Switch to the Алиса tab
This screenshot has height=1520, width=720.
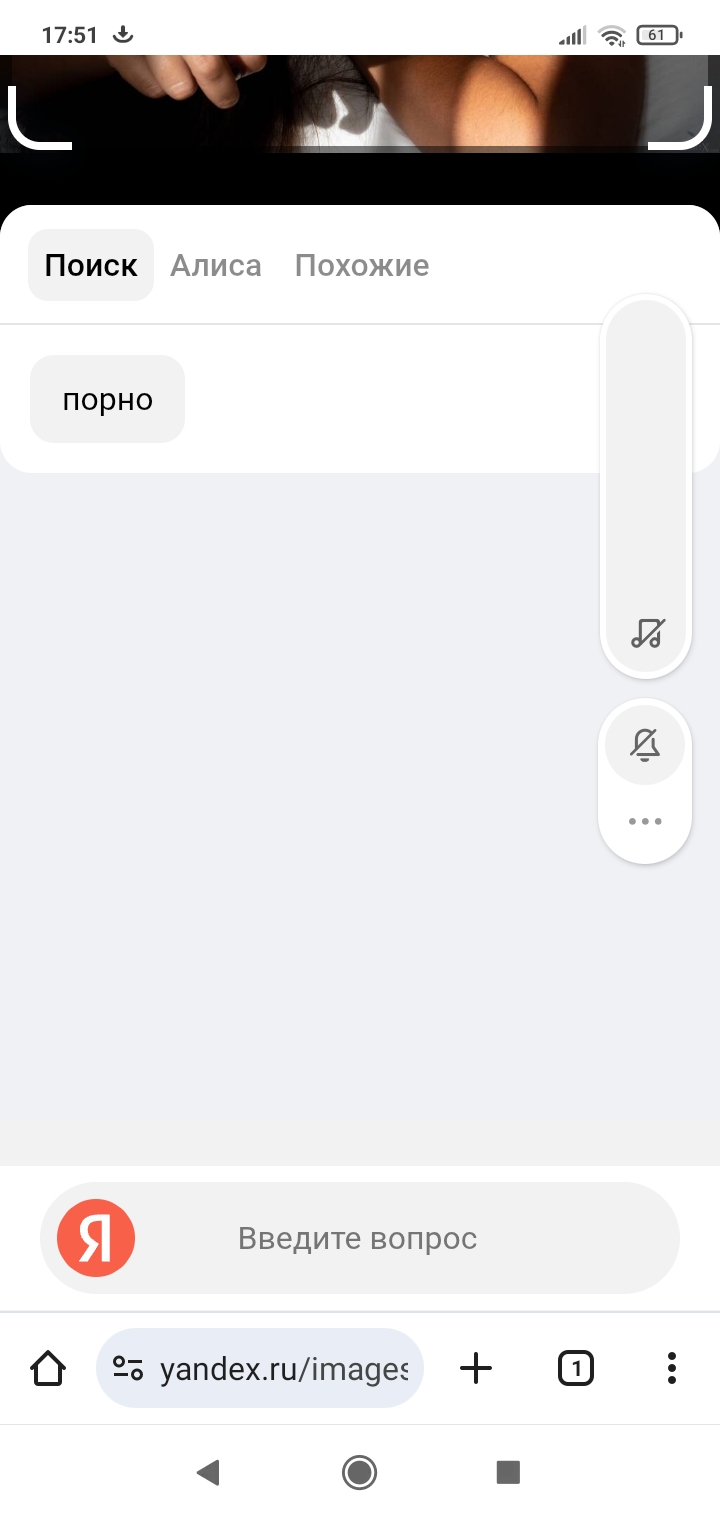pos(216,265)
